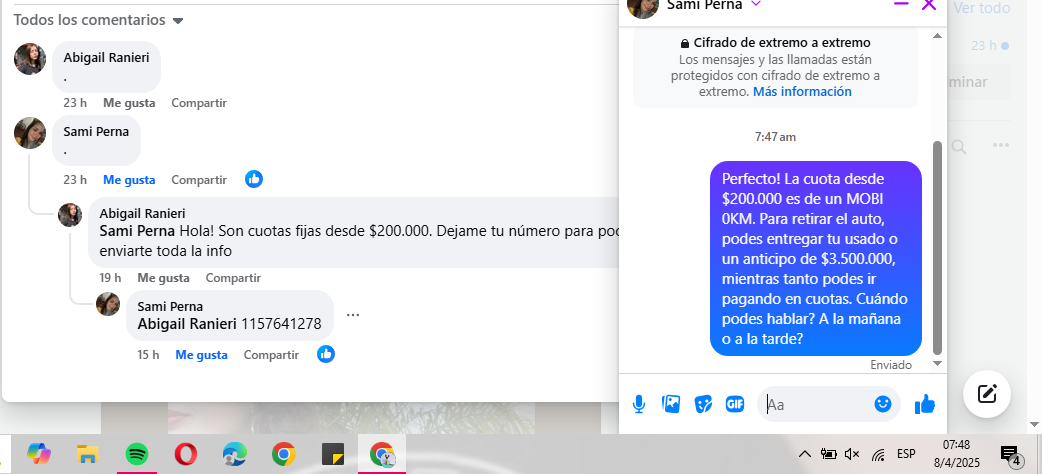Focus the Aa message field
The height and width of the screenshot is (474, 1042).
click(x=815, y=404)
